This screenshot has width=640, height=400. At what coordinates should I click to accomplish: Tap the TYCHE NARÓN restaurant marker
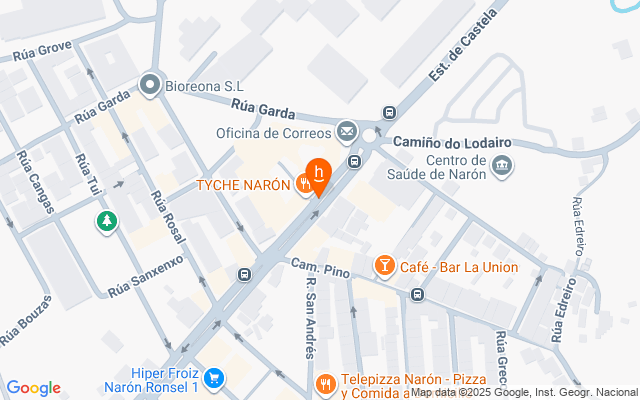(x=304, y=183)
